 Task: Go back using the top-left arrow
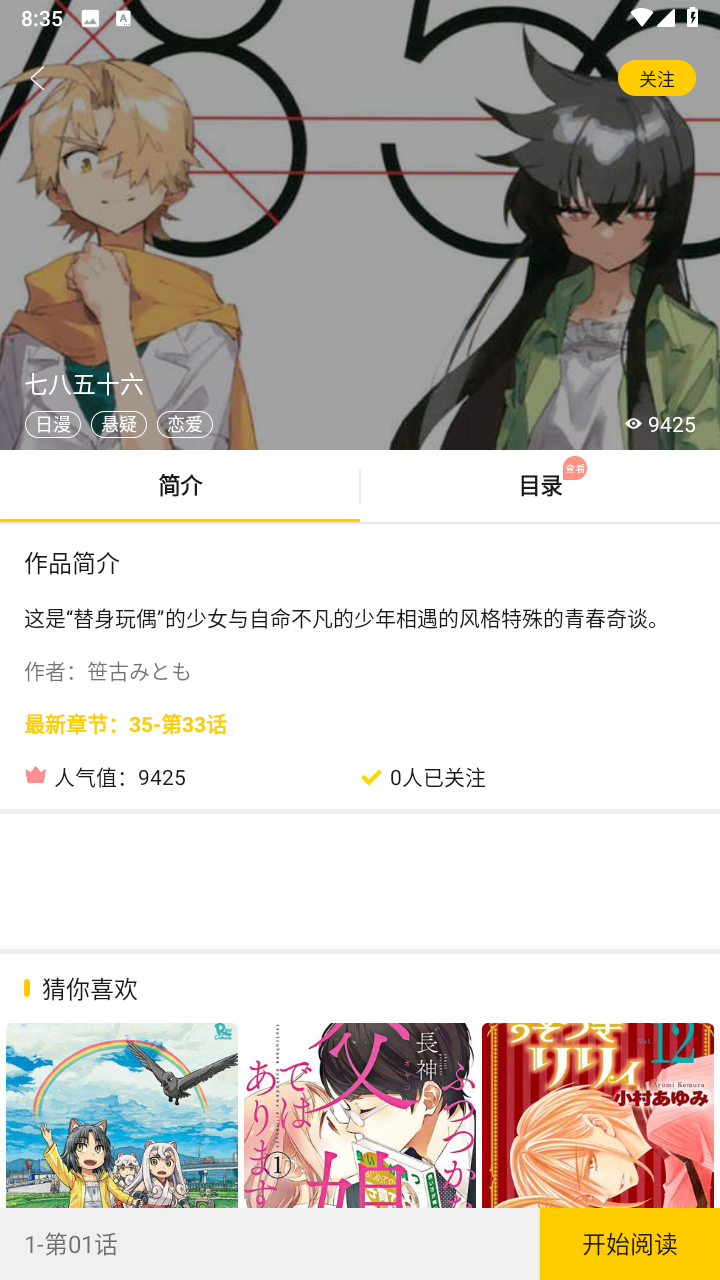38,79
